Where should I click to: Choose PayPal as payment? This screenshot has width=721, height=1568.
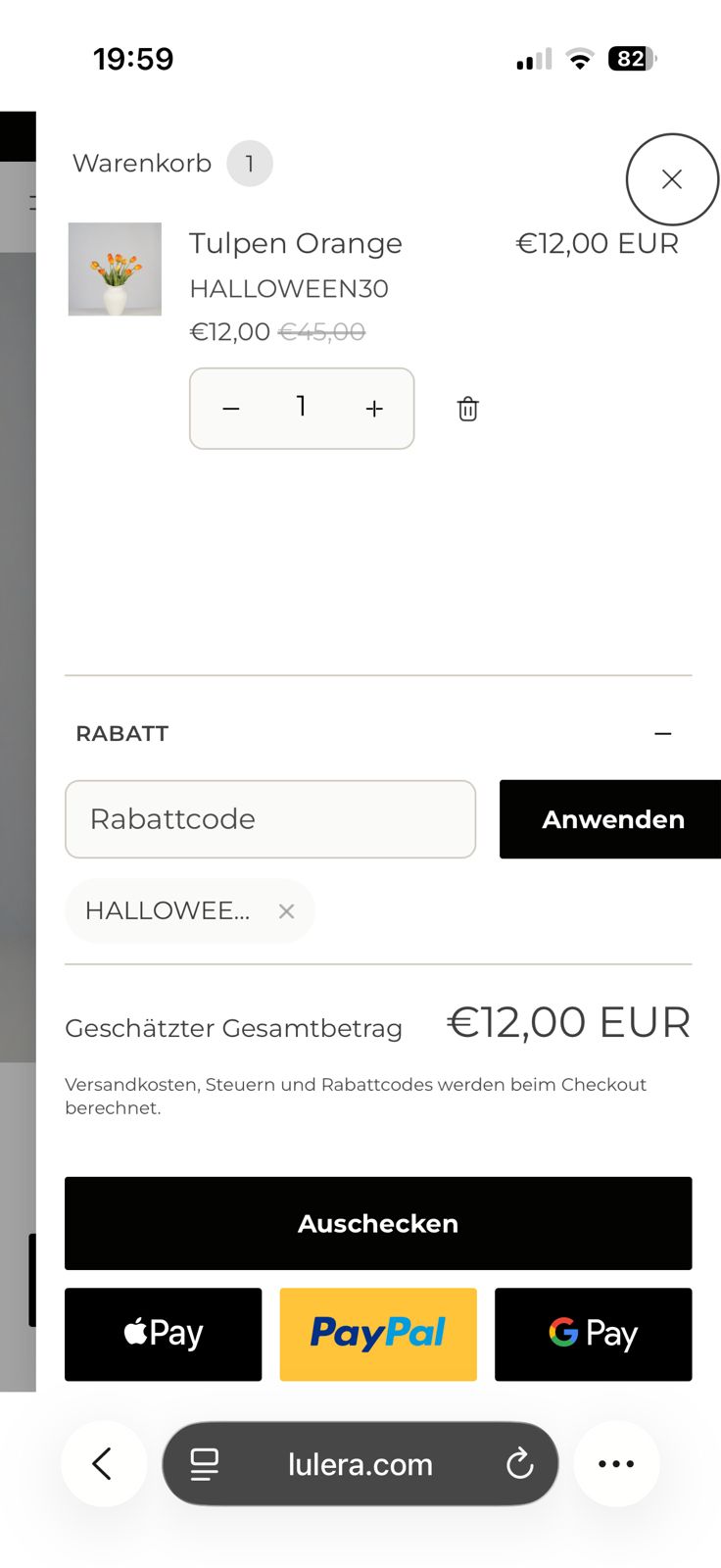point(378,1334)
